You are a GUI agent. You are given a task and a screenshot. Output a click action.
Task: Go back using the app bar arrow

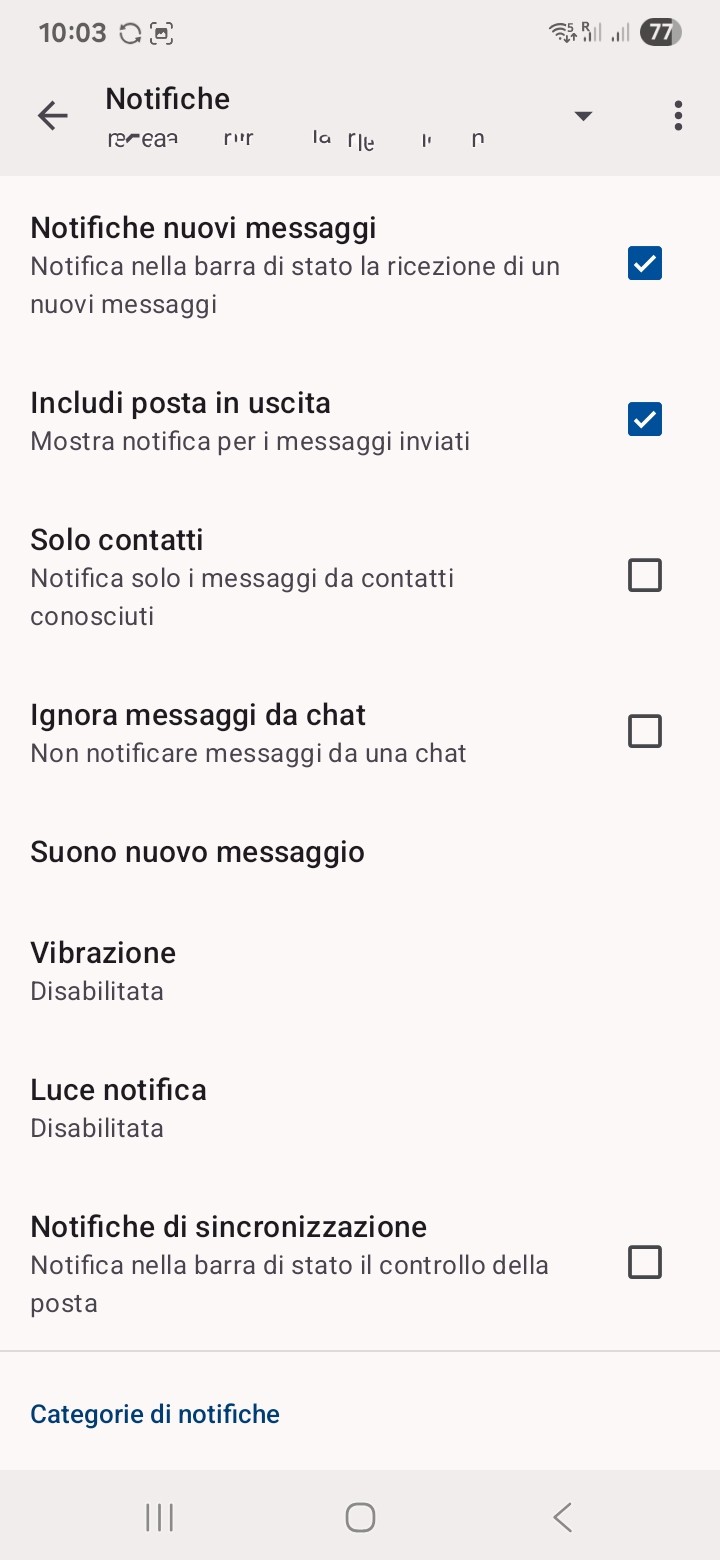coord(53,116)
